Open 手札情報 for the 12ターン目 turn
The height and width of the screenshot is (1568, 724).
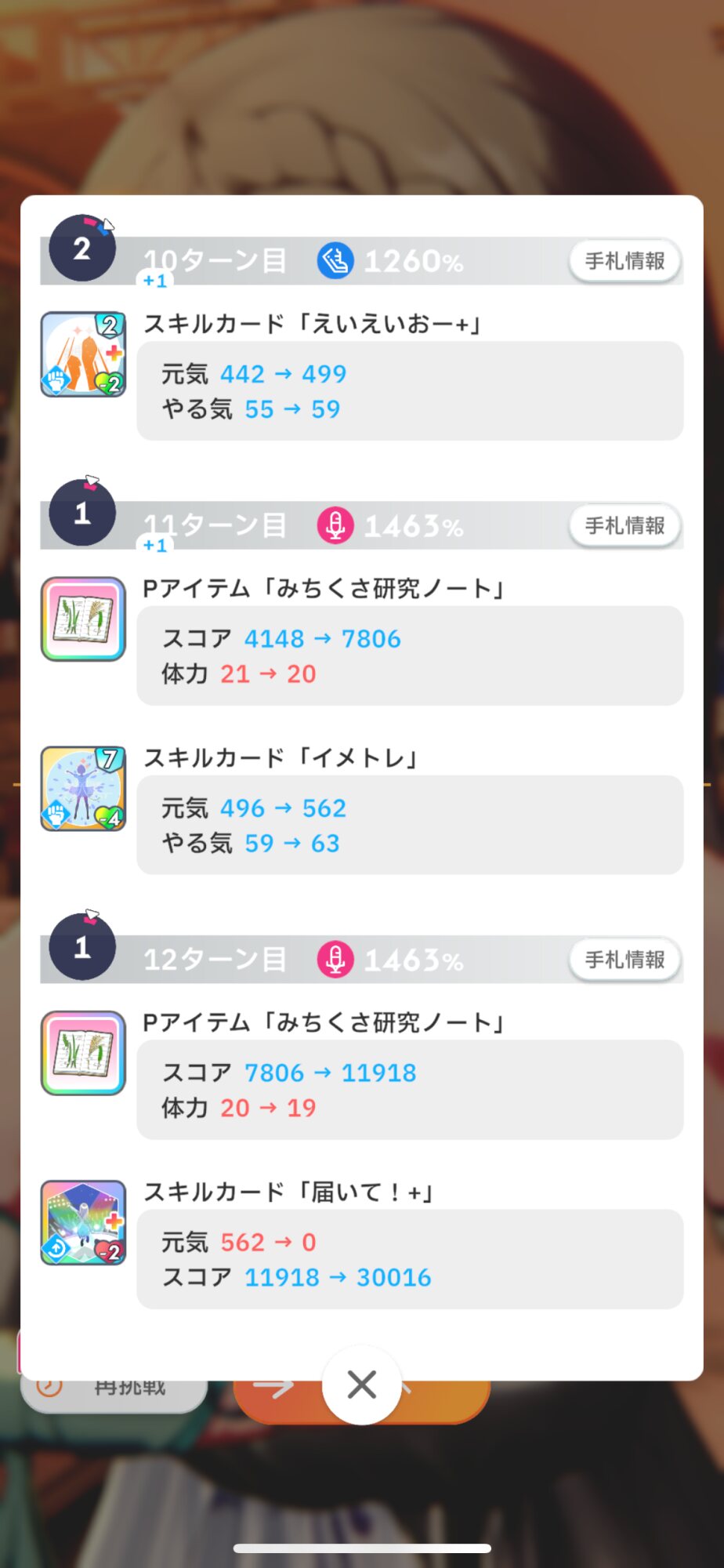(x=624, y=960)
